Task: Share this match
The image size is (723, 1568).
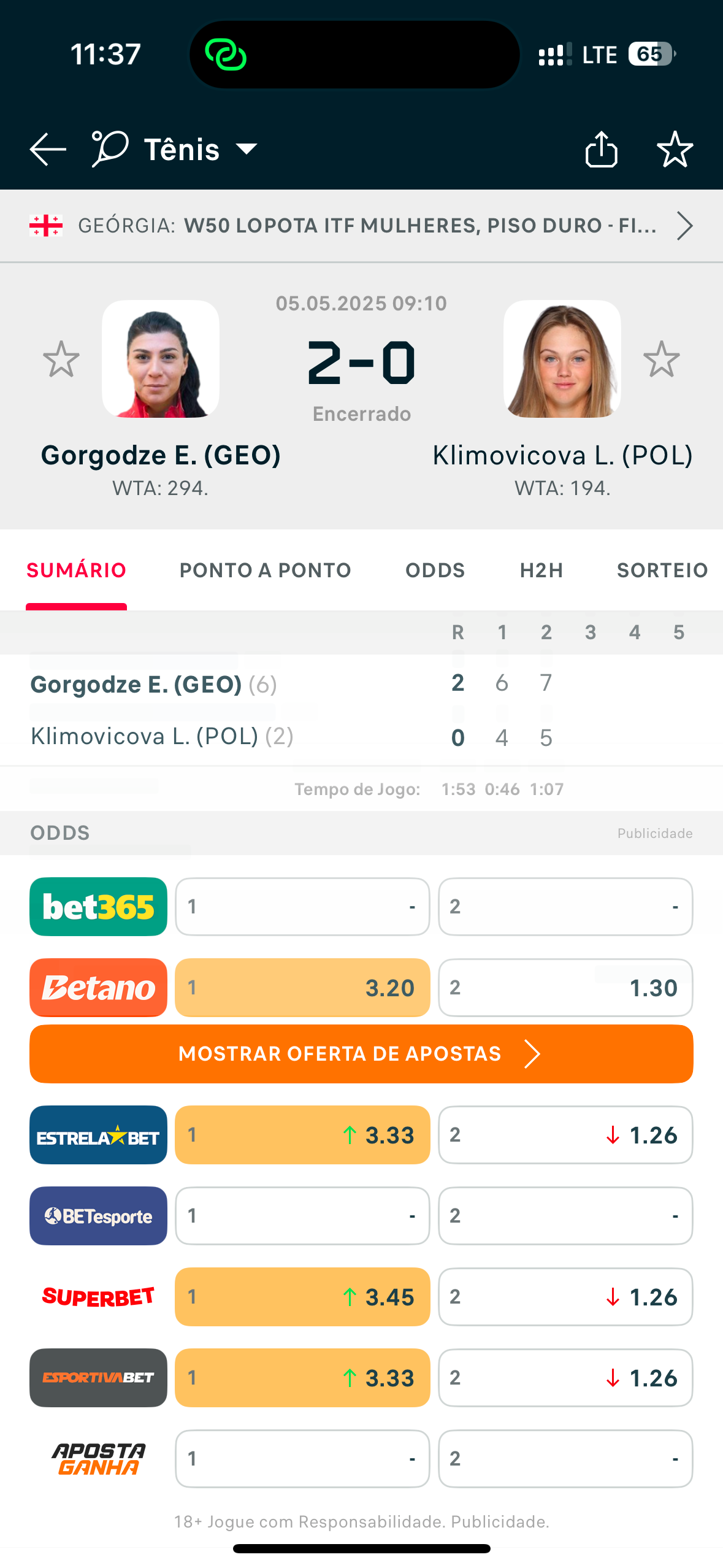Action: tap(601, 149)
